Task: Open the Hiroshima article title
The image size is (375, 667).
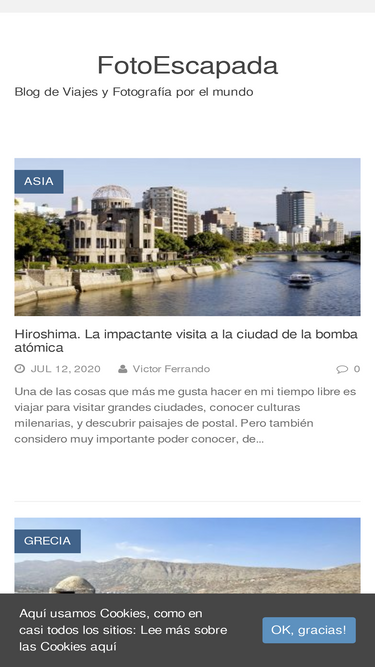Action: pyautogui.click(x=186, y=341)
